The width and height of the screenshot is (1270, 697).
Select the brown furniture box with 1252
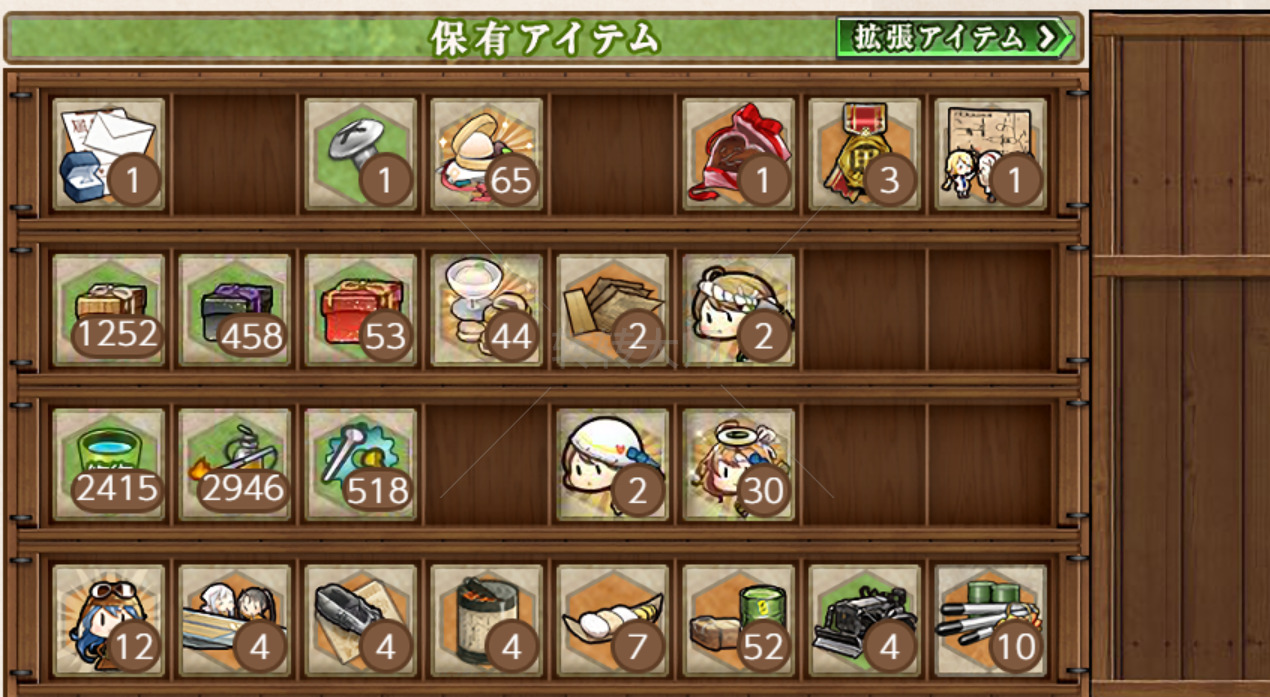coord(108,309)
